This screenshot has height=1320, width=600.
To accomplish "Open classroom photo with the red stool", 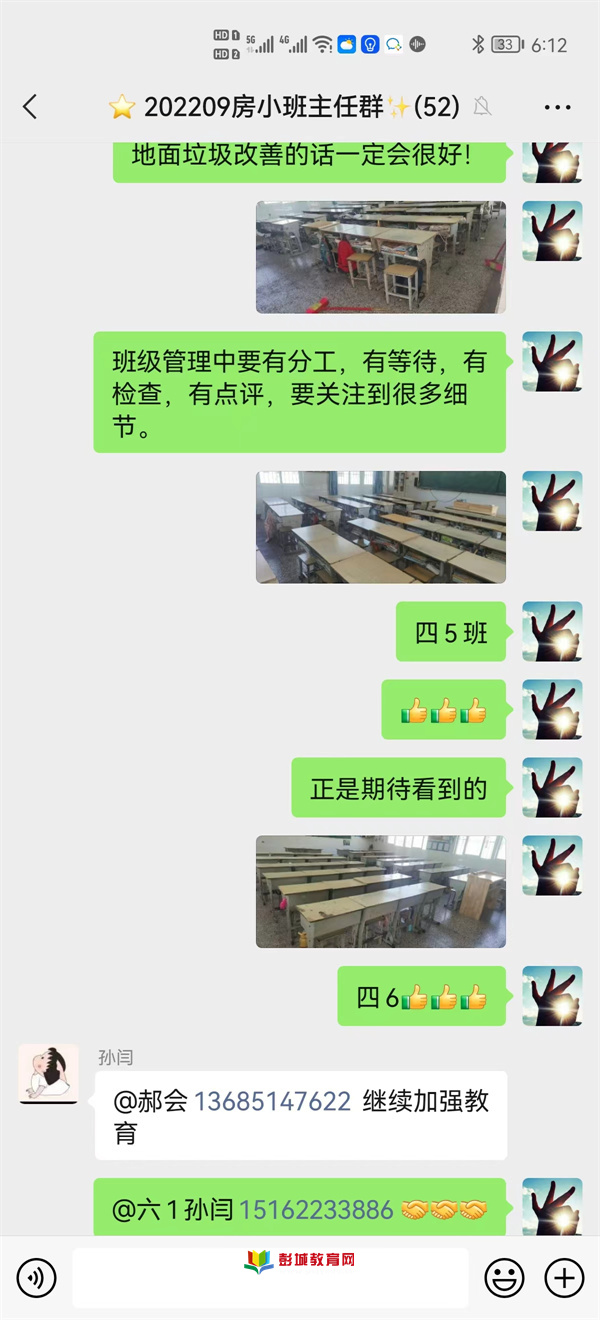I will coord(381,257).
